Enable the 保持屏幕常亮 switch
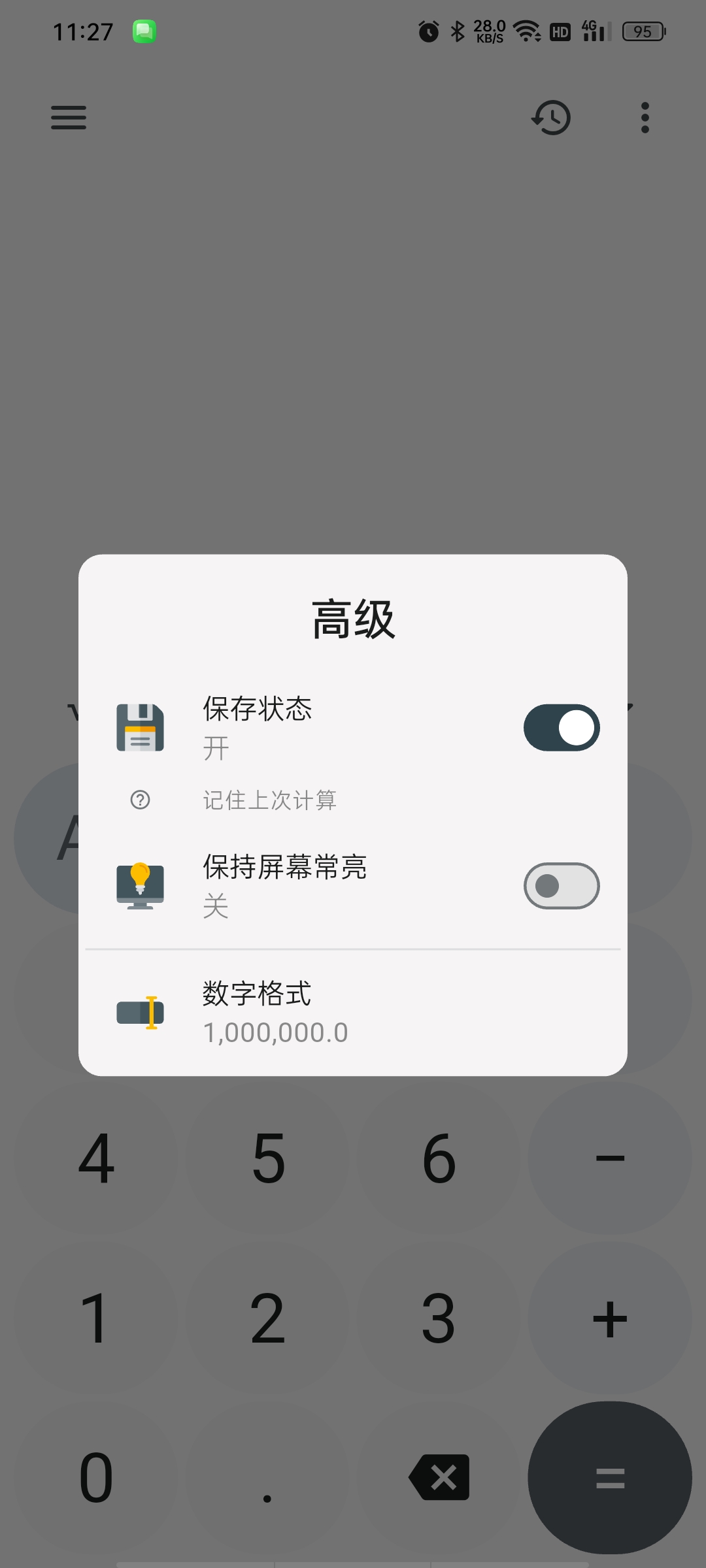 [x=562, y=886]
